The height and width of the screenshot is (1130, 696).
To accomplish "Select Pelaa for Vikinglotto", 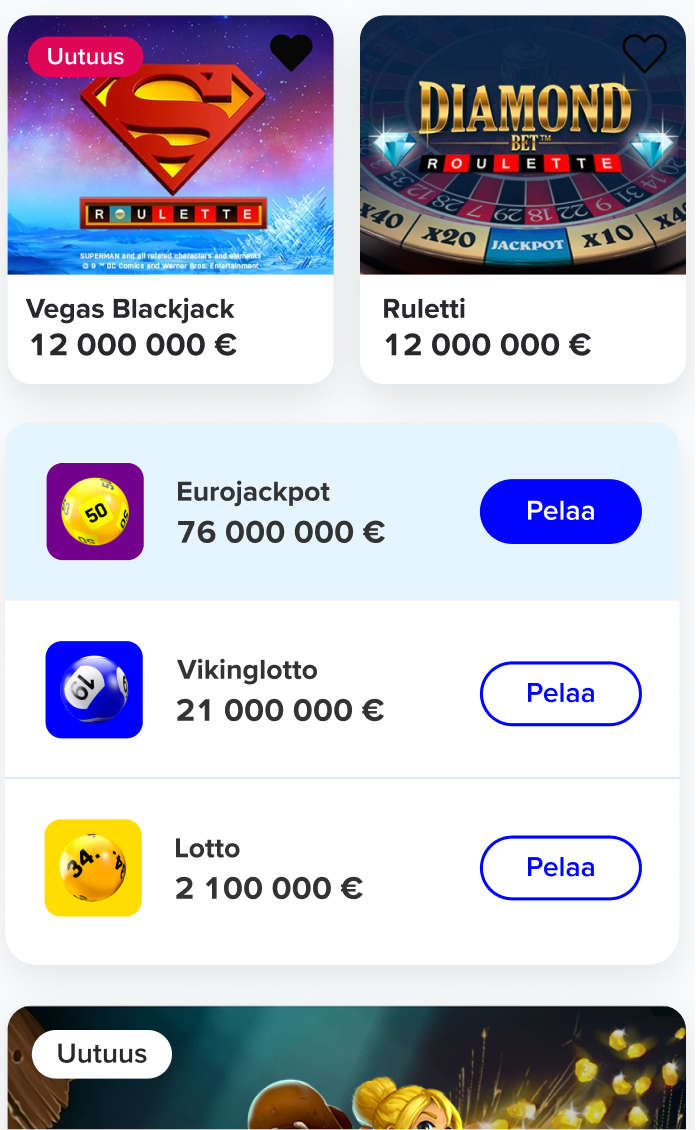I will pos(560,693).
